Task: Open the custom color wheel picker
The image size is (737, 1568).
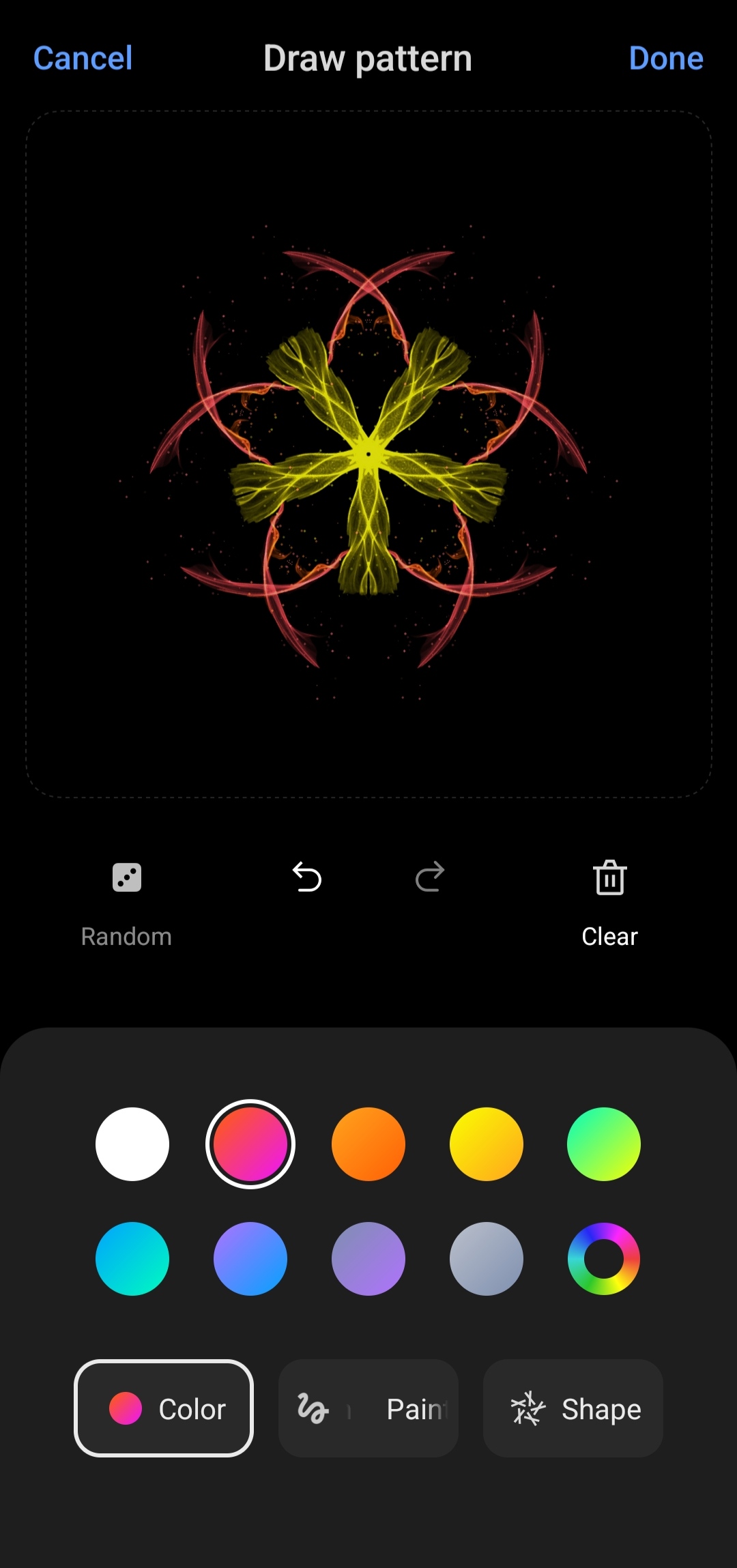Action: pos(604,1259)
